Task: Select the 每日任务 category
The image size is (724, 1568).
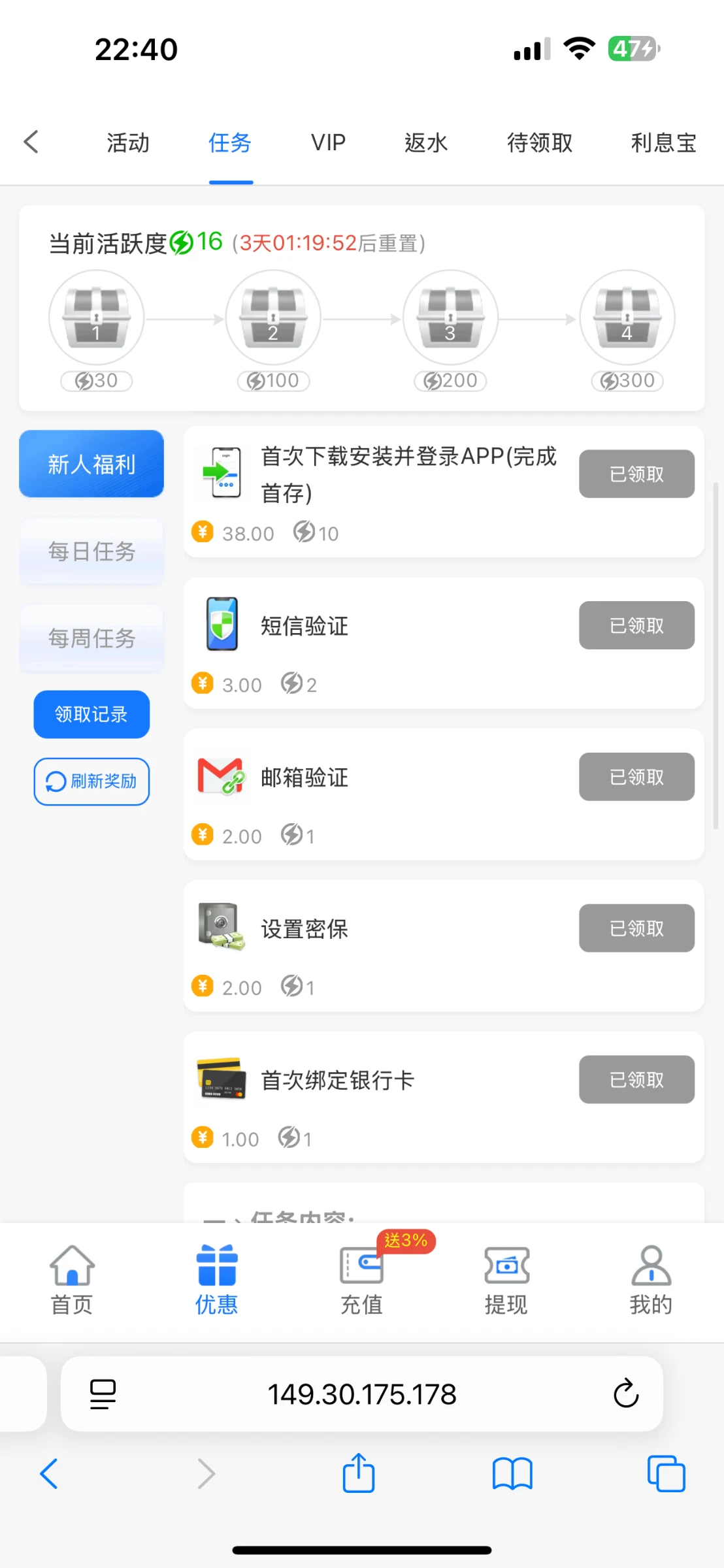Action: click(x=91, y=551)
